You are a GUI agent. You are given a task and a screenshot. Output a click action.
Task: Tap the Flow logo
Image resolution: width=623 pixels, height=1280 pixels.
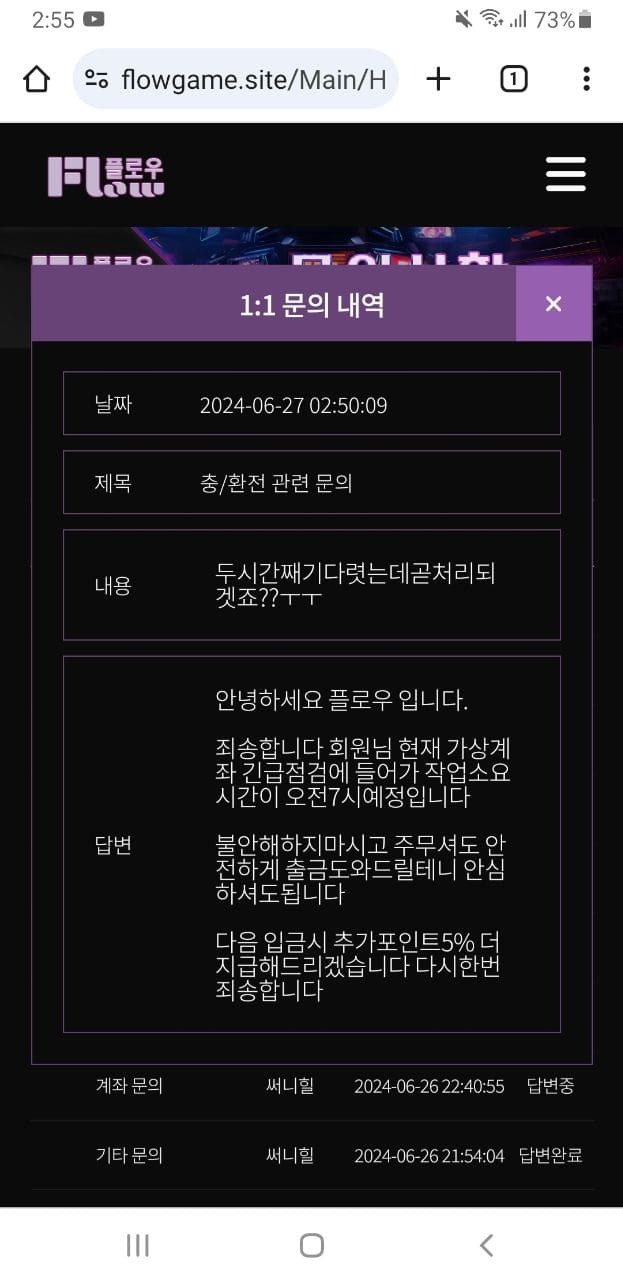pos(106,175)
